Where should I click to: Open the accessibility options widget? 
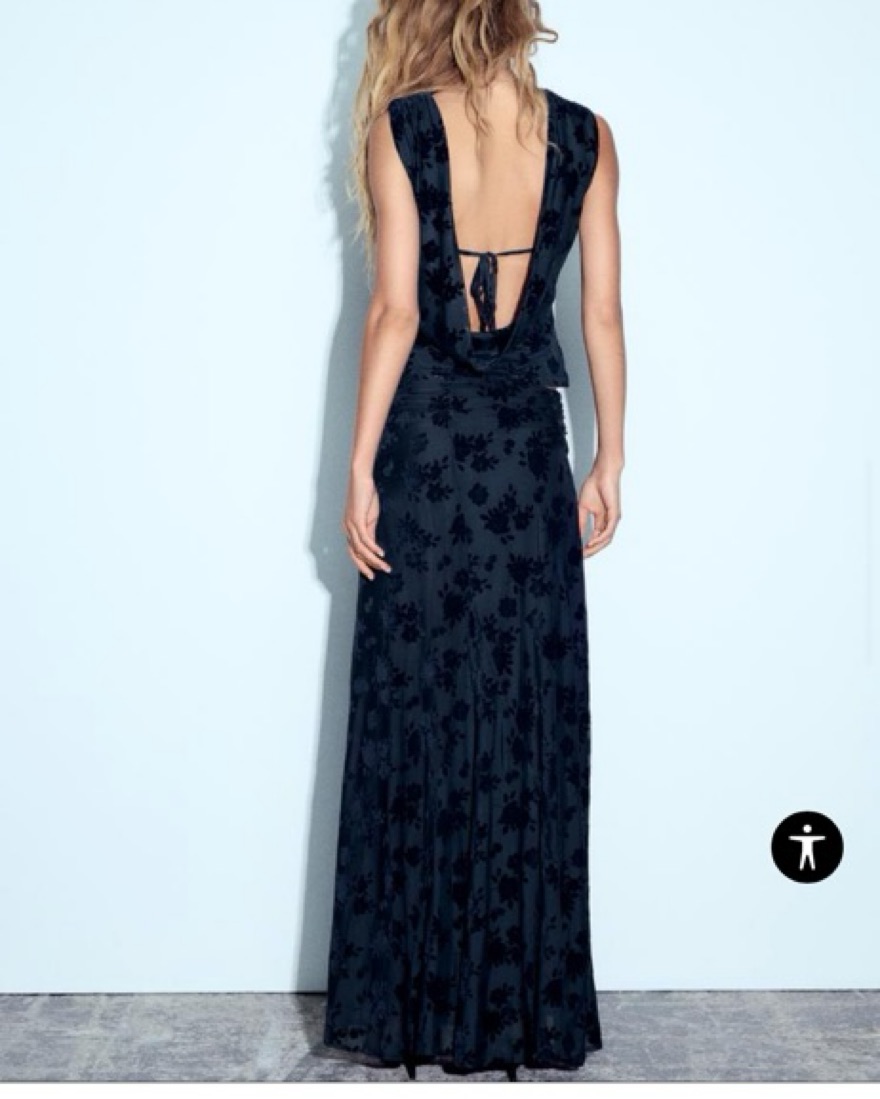pos(806,847)
